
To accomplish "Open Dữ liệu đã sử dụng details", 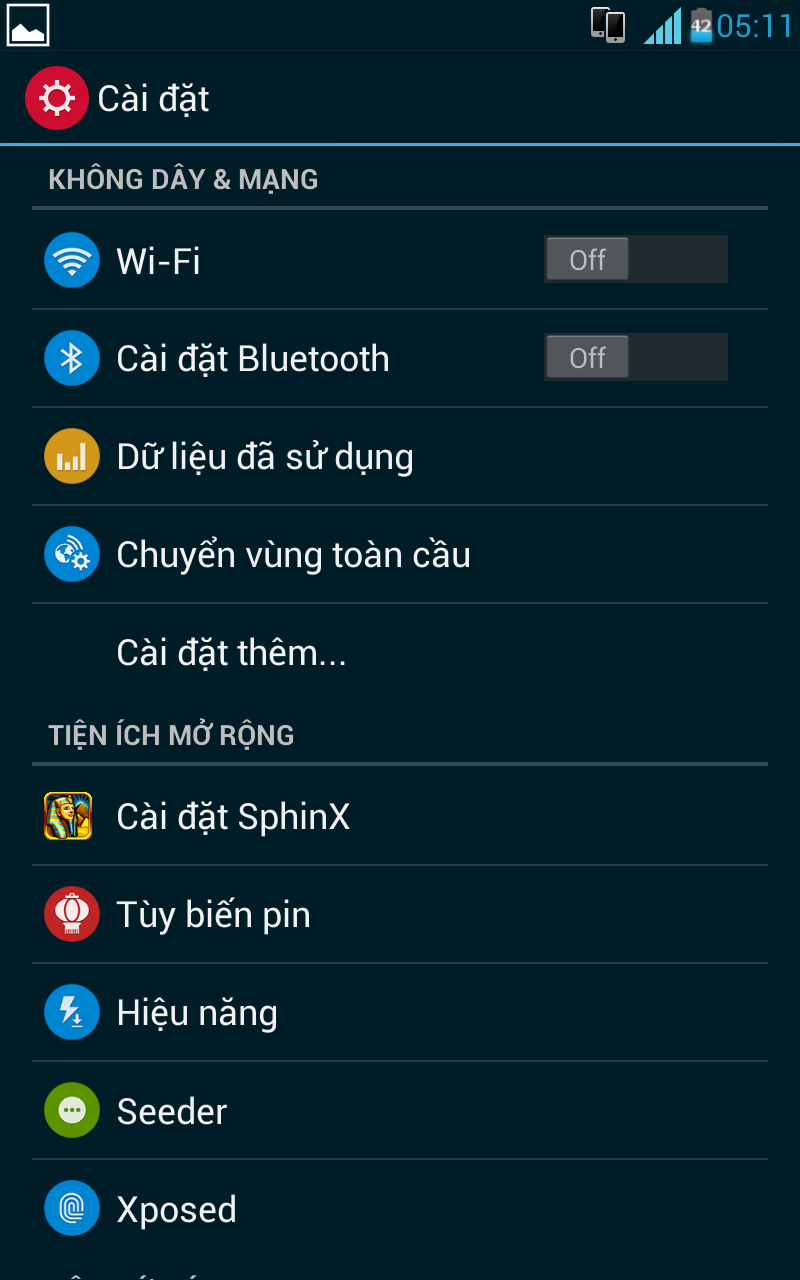I will coord(265,455).
